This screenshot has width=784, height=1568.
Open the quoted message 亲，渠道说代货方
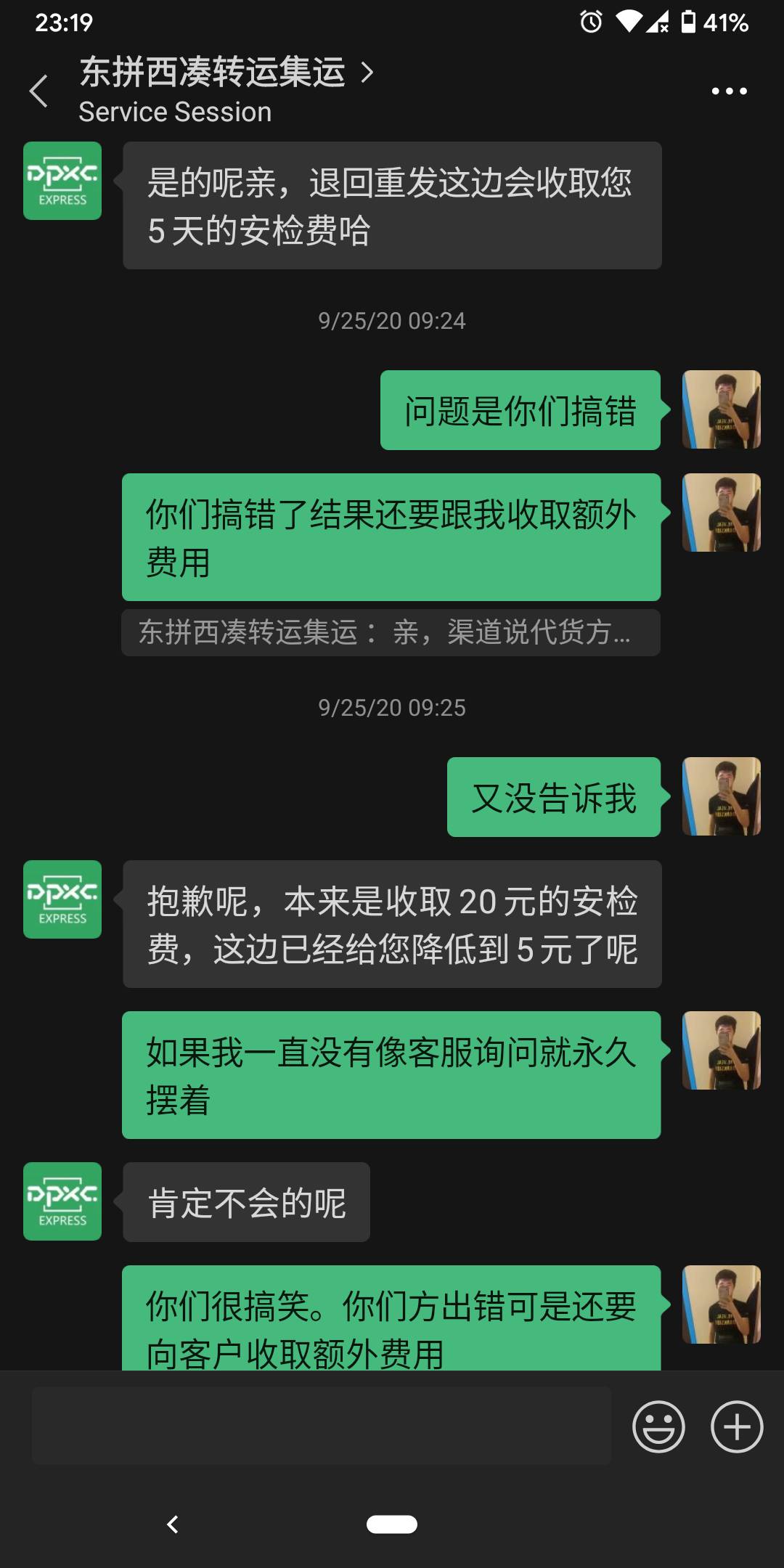pos(391,632)
